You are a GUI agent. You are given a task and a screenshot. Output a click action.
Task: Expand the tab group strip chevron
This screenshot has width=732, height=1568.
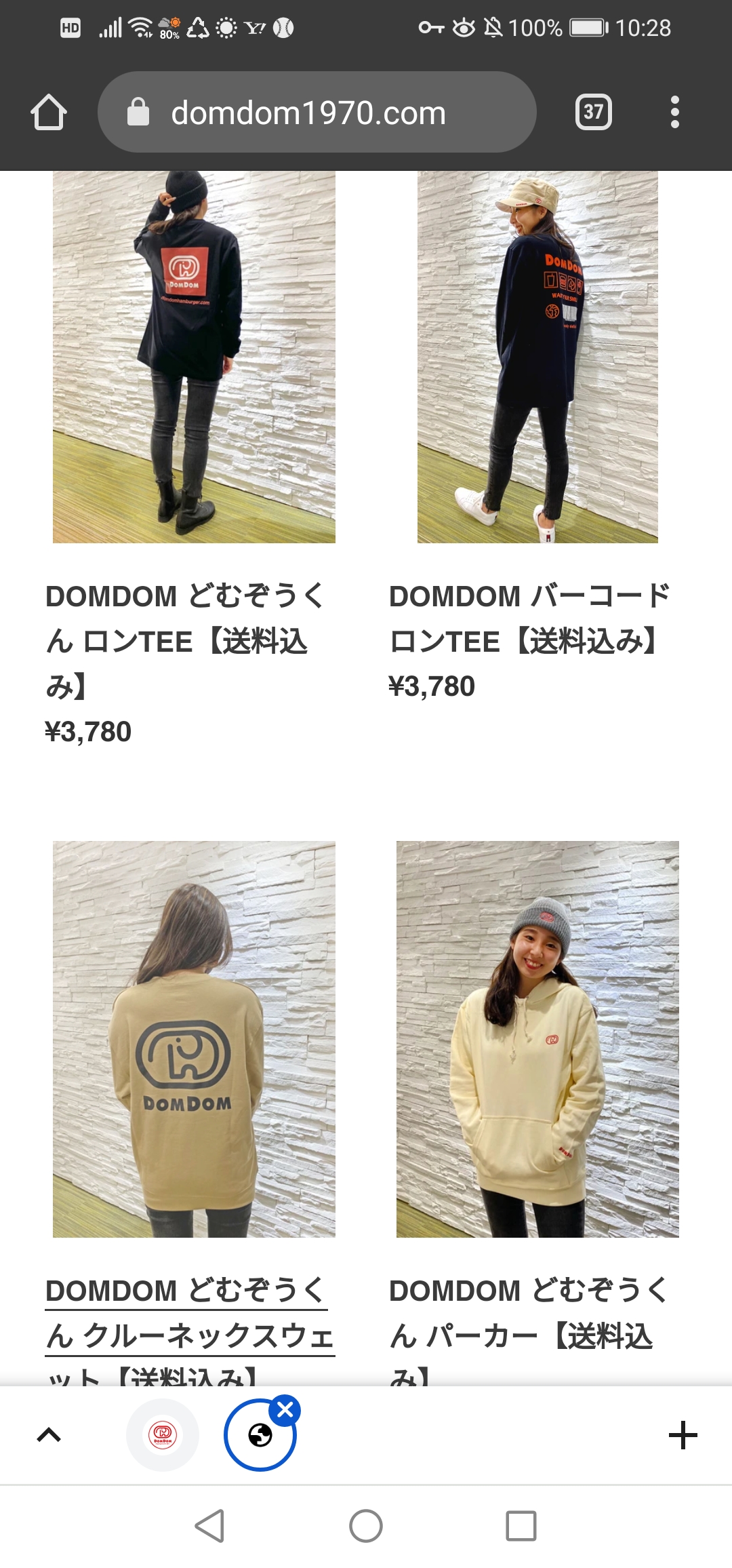(x=49, y=1434)
